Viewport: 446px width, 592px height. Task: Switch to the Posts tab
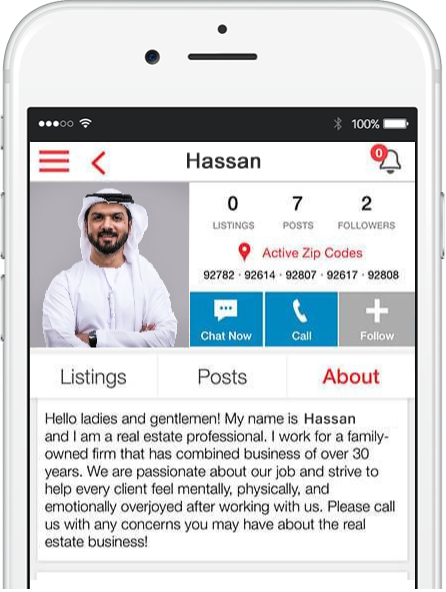point(222,376)
